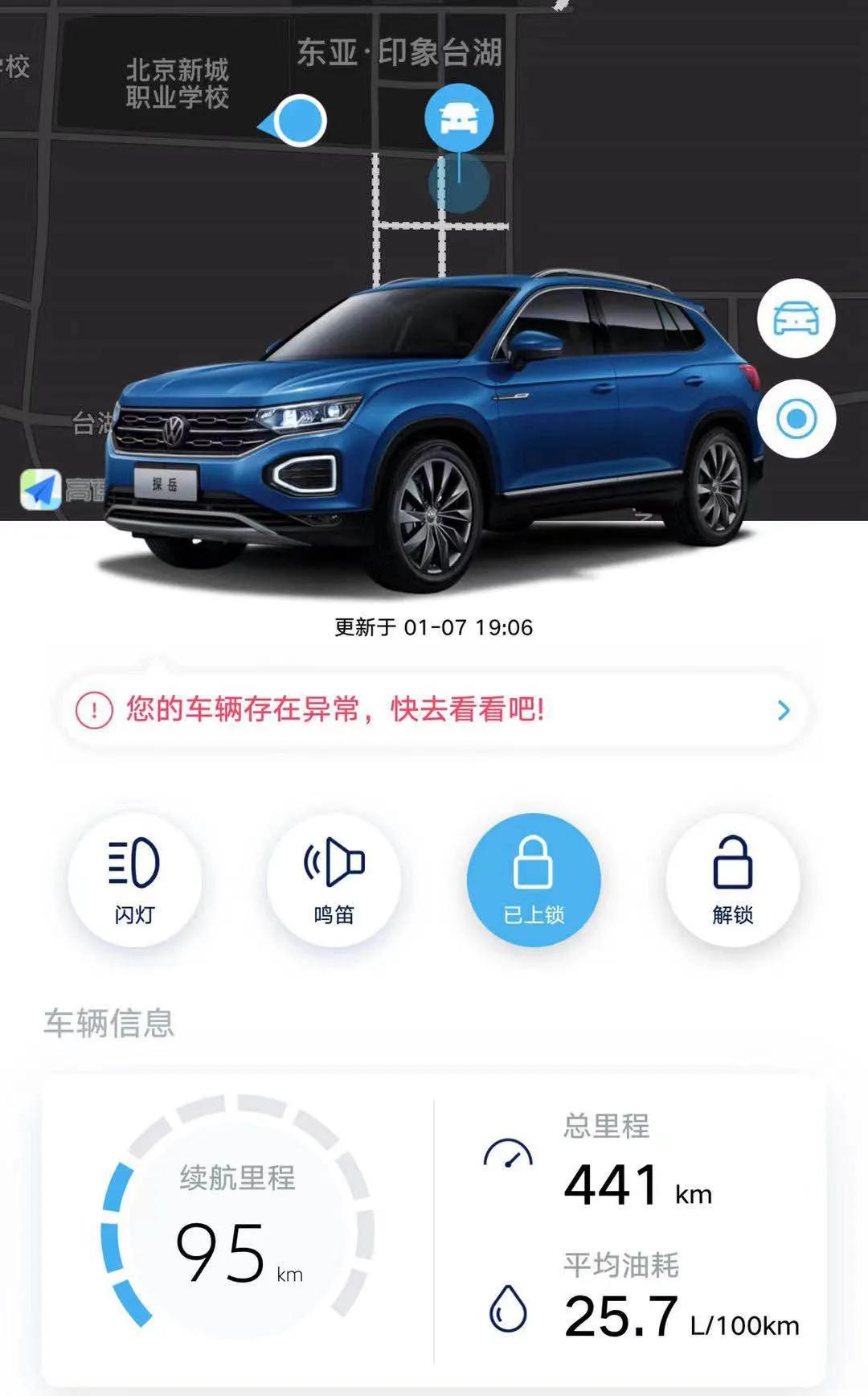Unlock the vehicle with 解锁

pos(732,879)
